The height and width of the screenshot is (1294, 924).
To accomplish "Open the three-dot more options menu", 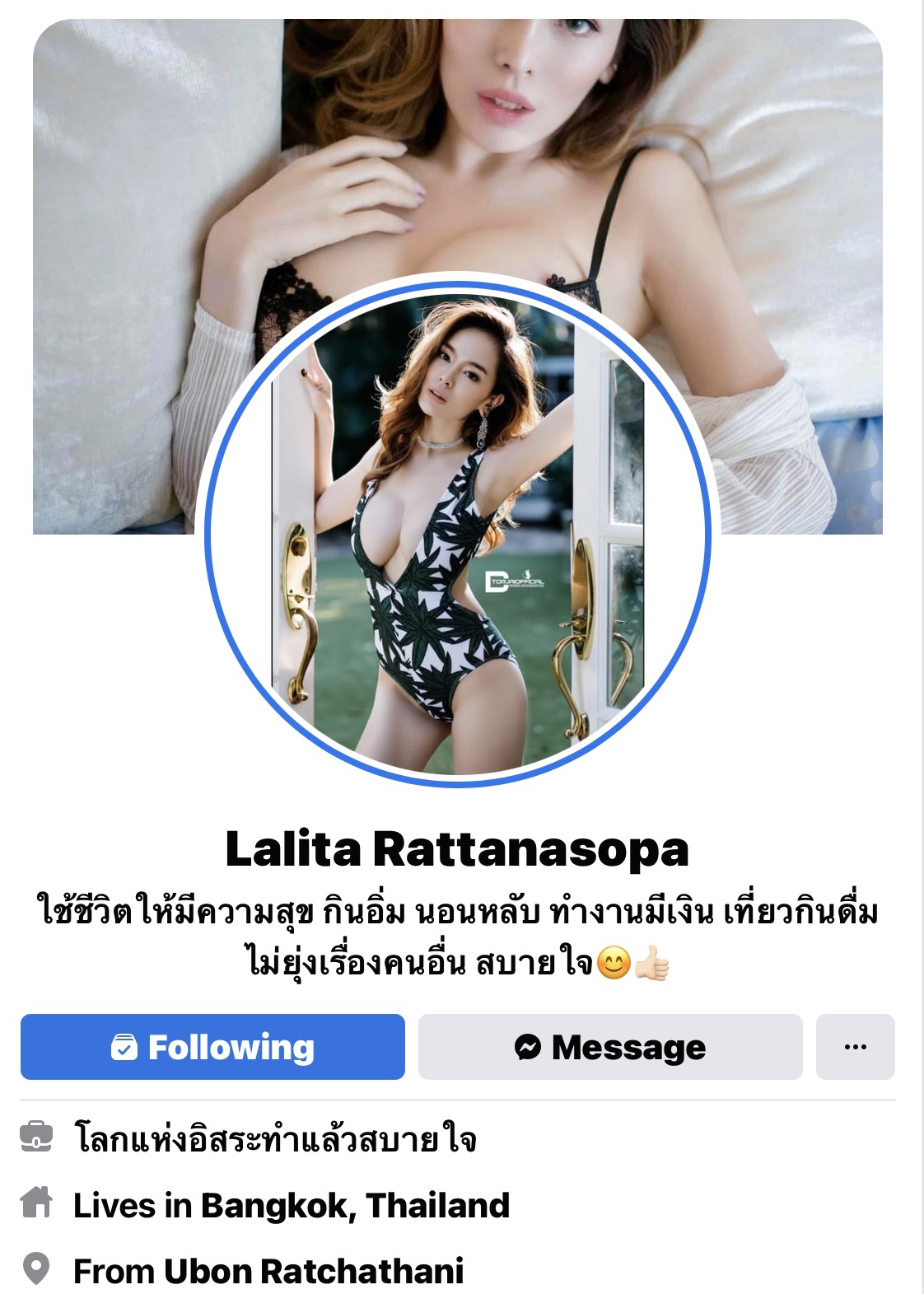I will click(855, 1047).
